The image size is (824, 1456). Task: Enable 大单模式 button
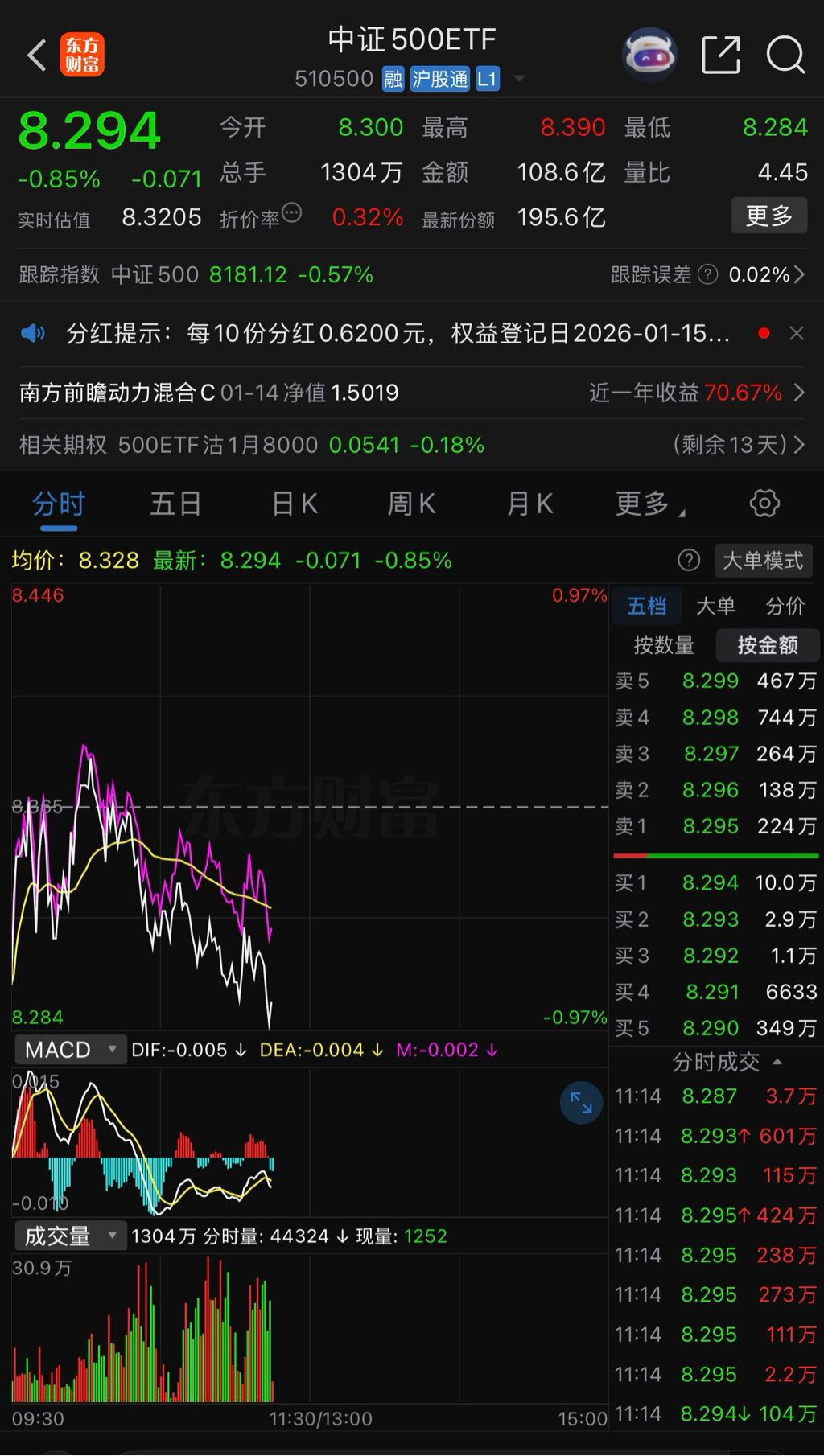pyautogui.click(x=763, y=561)
